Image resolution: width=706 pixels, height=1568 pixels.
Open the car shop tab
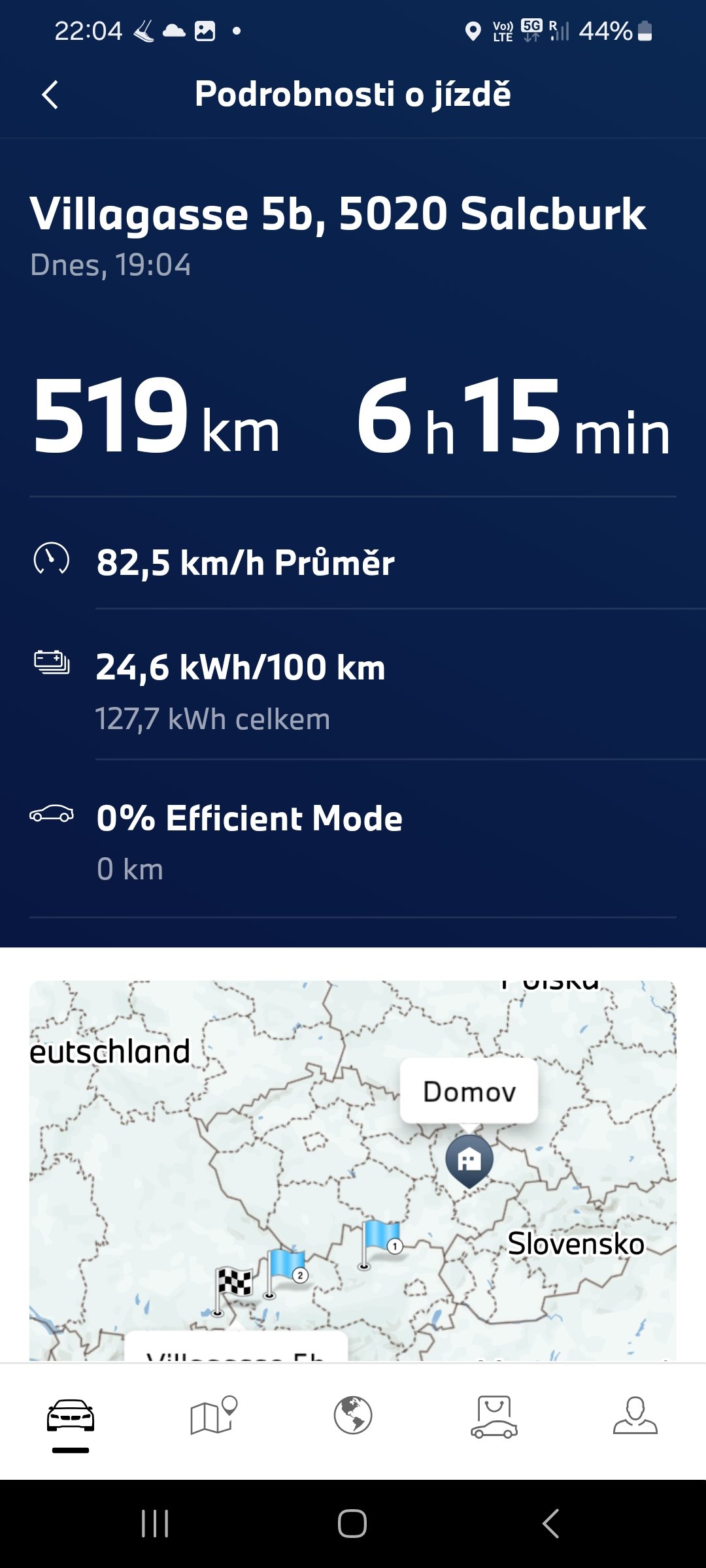494,1416
